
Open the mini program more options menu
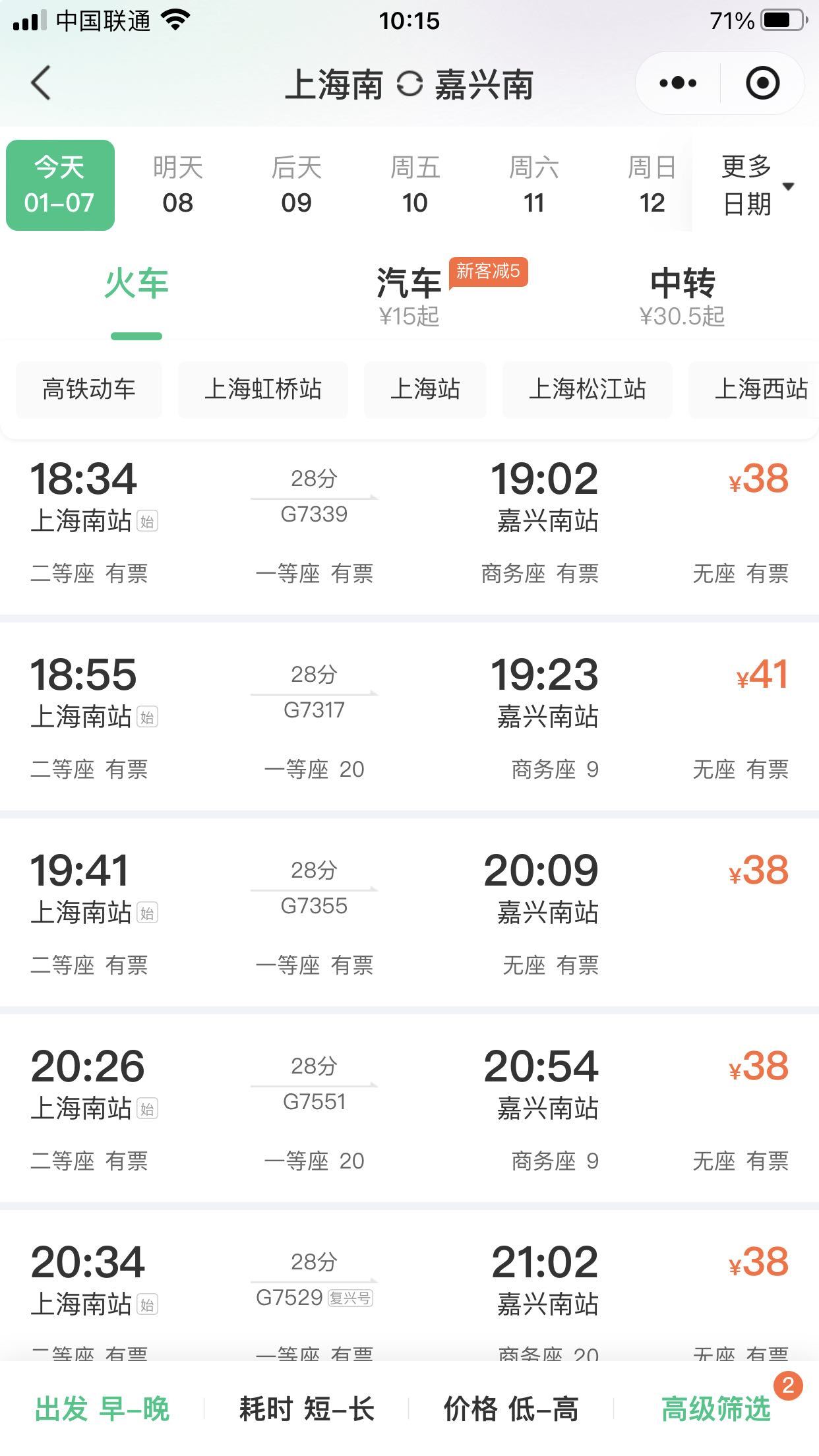678,83
